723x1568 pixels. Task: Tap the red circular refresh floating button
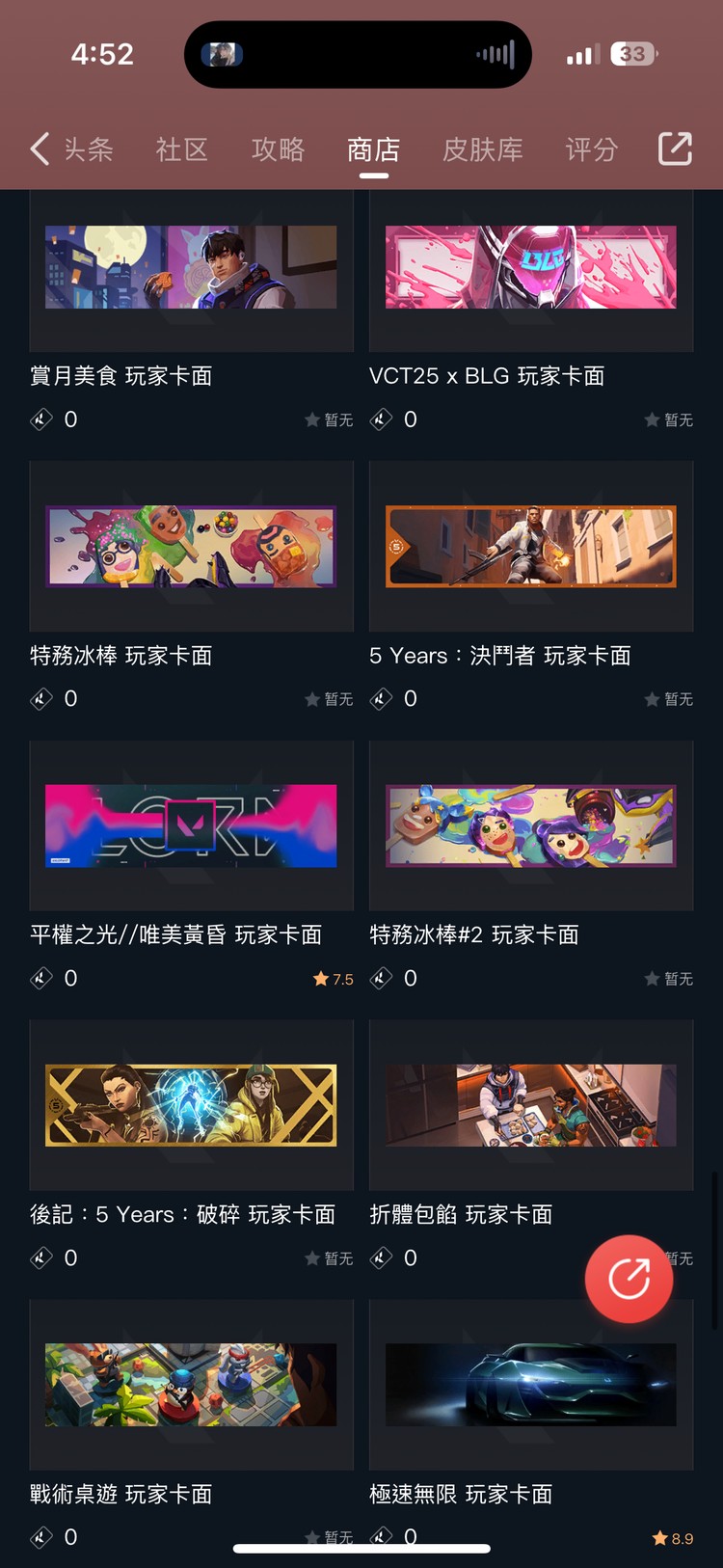629,1279
